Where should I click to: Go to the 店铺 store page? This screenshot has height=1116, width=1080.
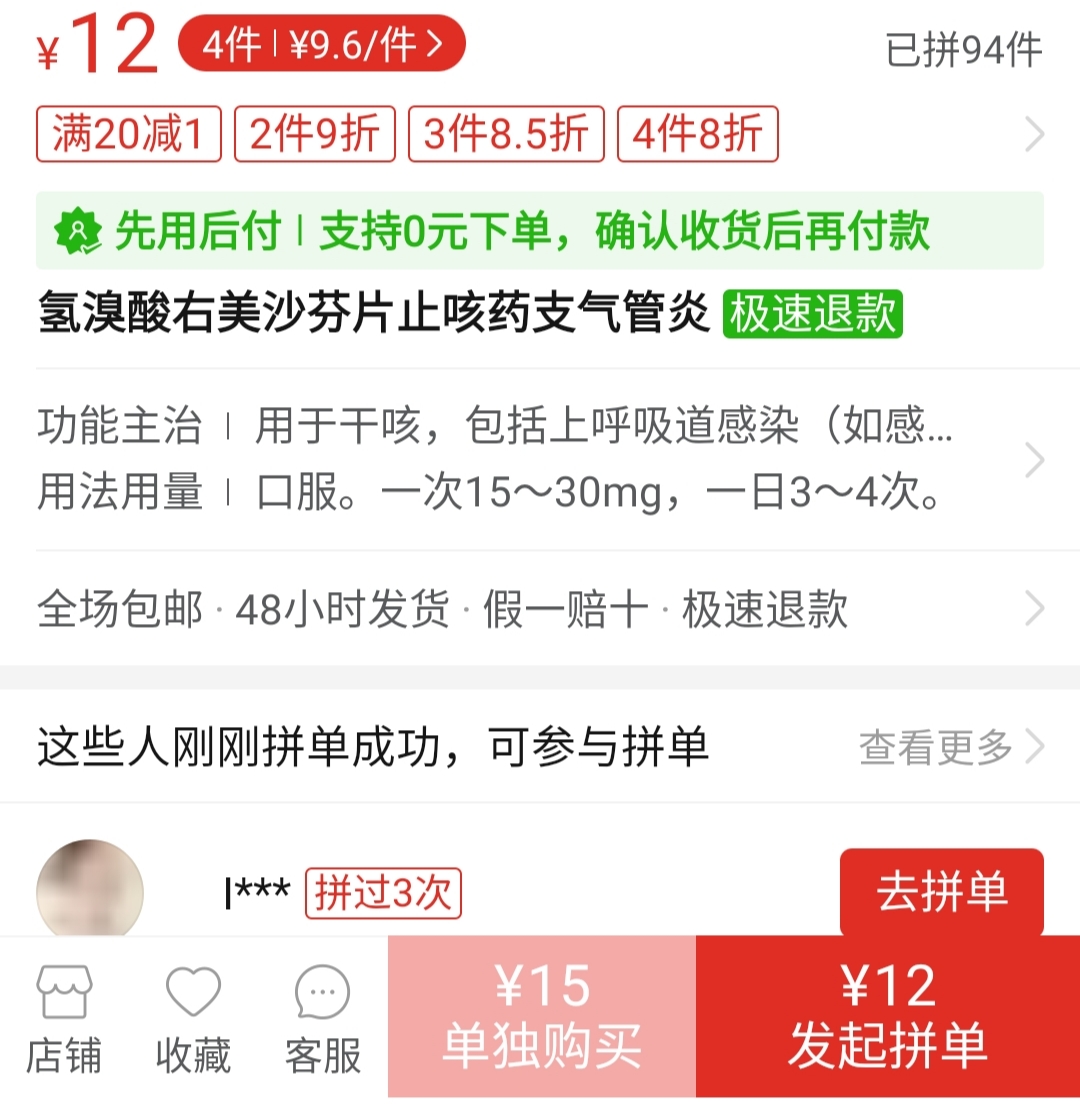point(64,1020)
